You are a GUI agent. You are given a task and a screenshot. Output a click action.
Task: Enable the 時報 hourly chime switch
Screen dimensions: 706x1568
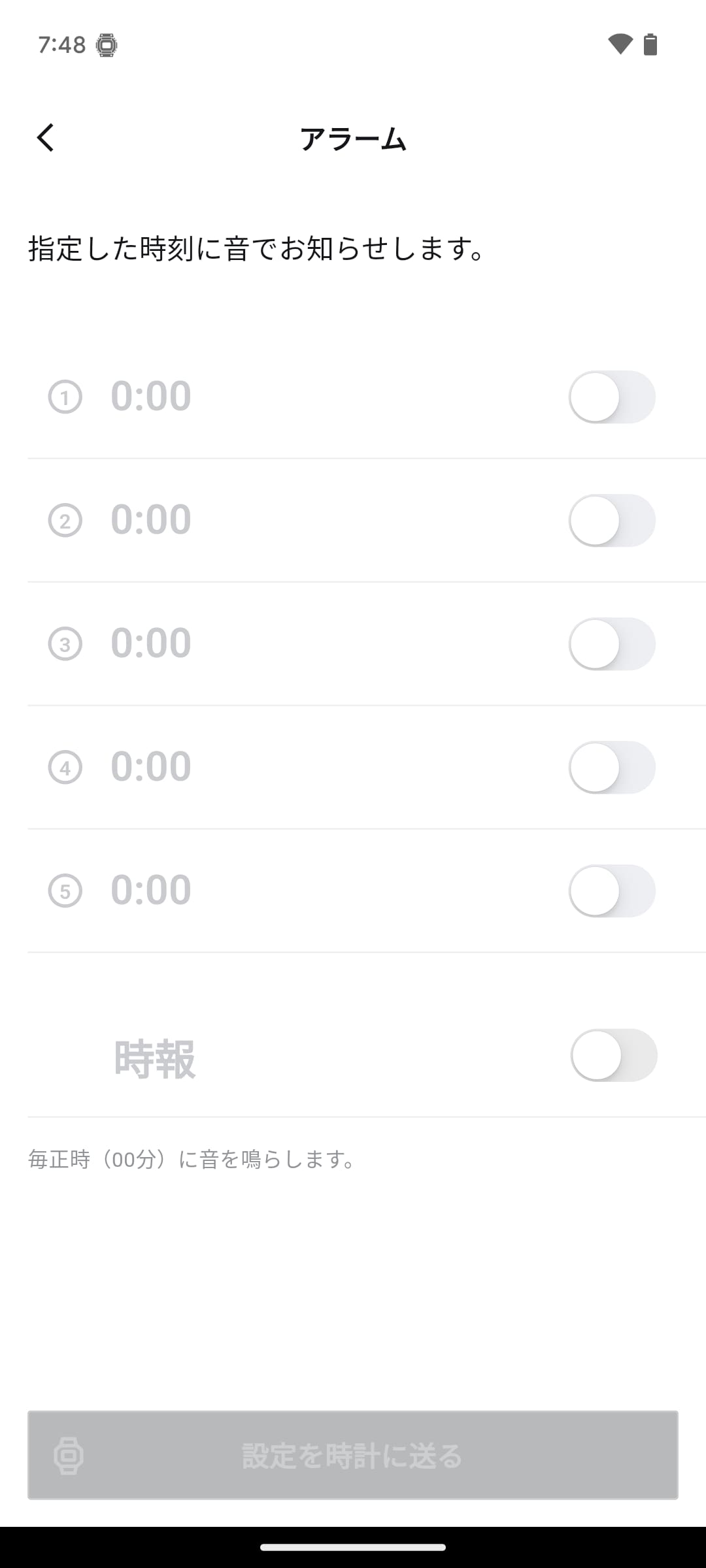[x=613, y=1056]
